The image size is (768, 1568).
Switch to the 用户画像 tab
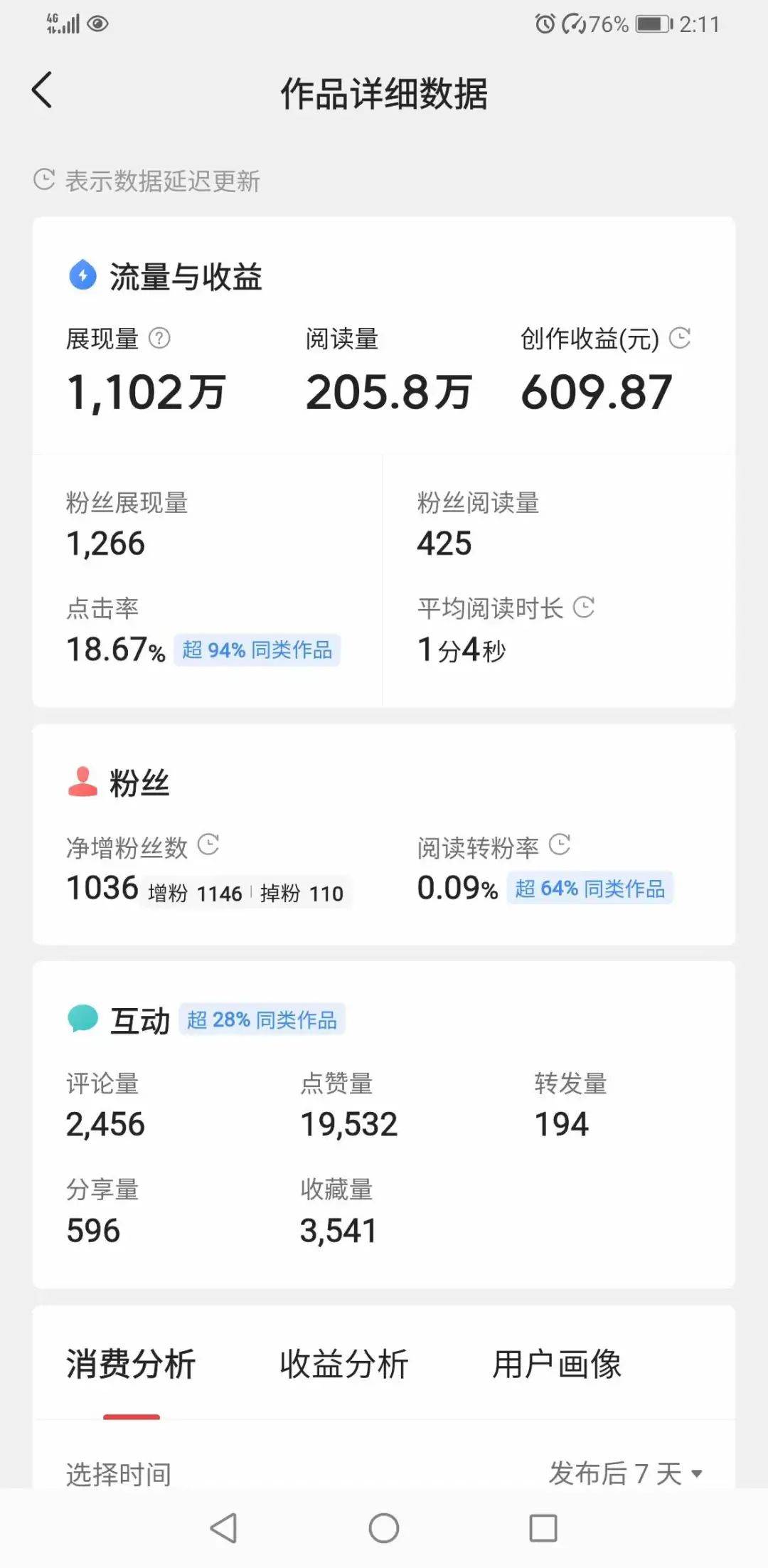558,1363
